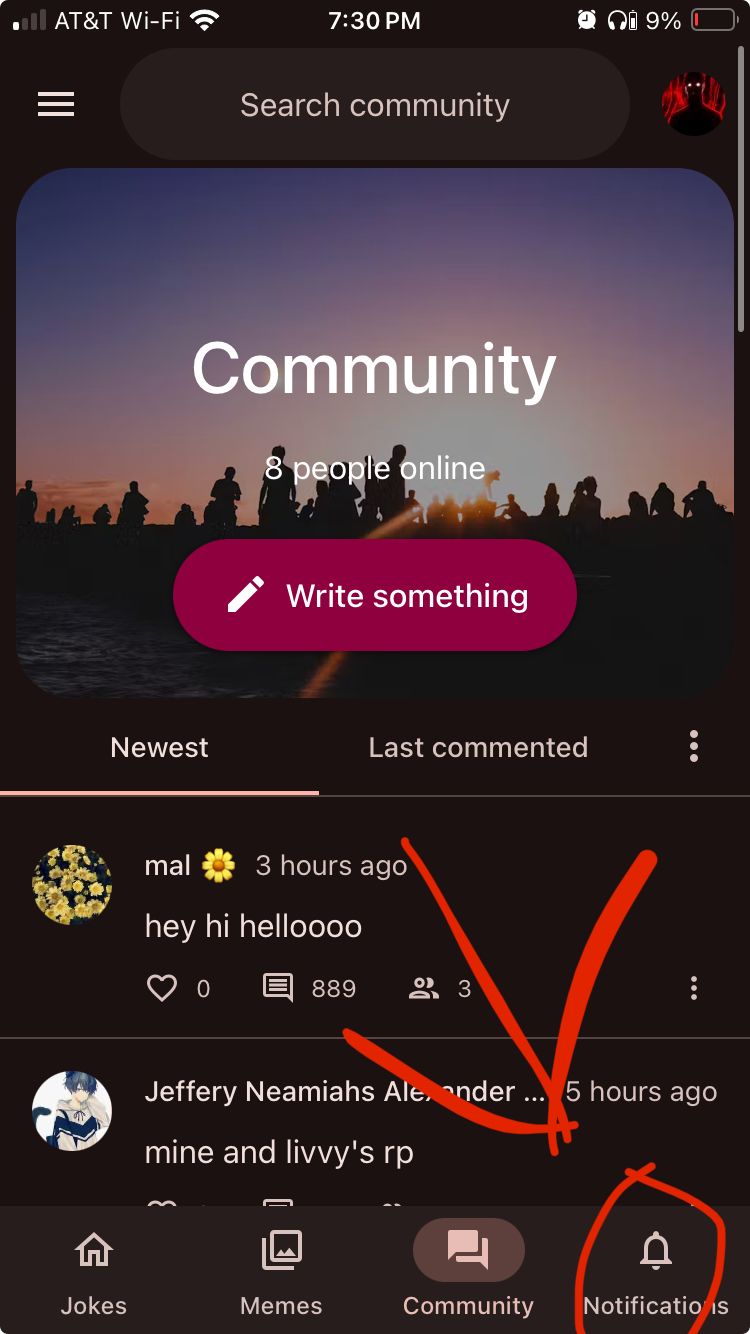Switch to the Last commented tab
750x1334 pixels.
pyautogui.click(x=478, y=748)
